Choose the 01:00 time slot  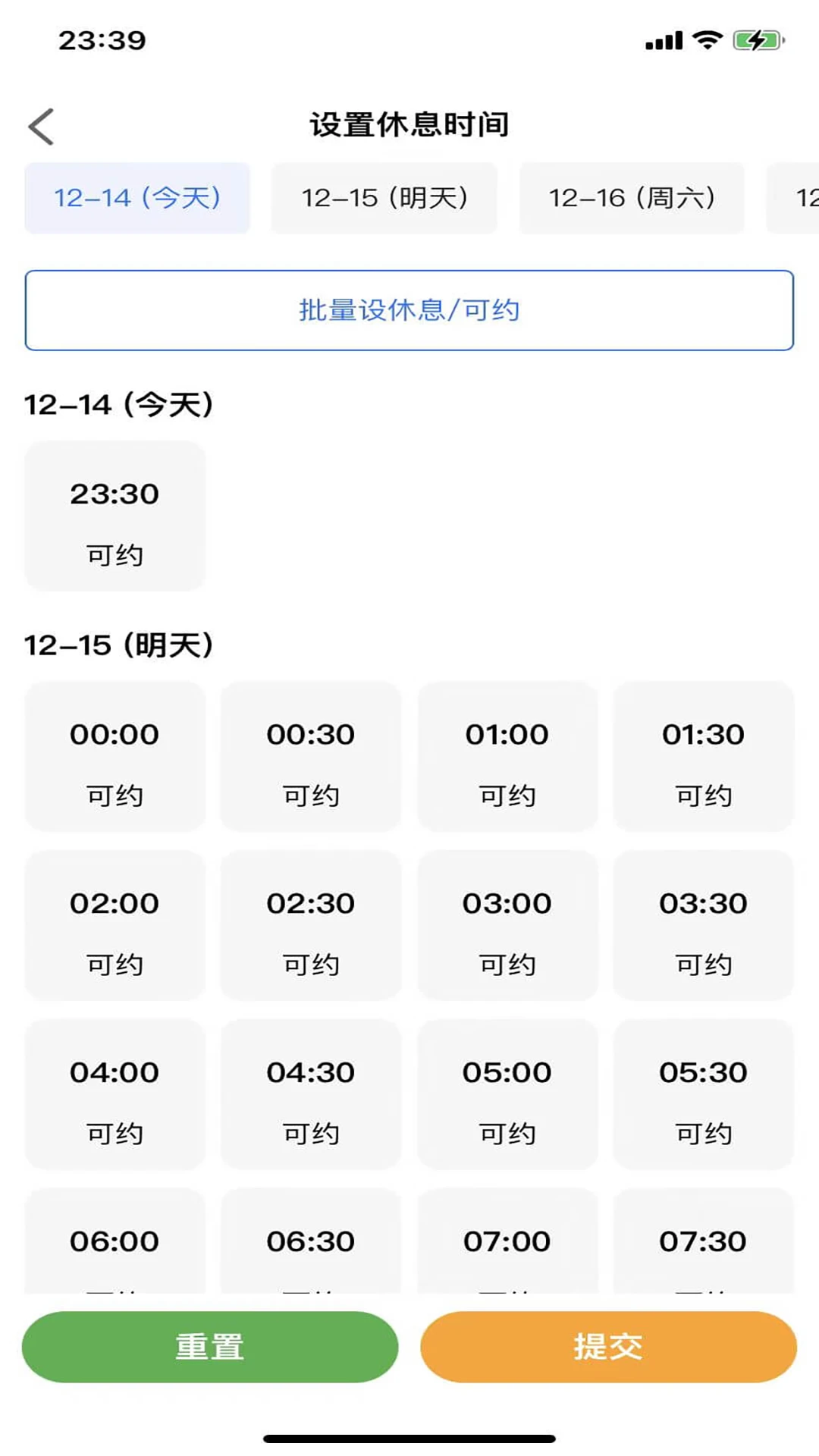coord(507,756)
